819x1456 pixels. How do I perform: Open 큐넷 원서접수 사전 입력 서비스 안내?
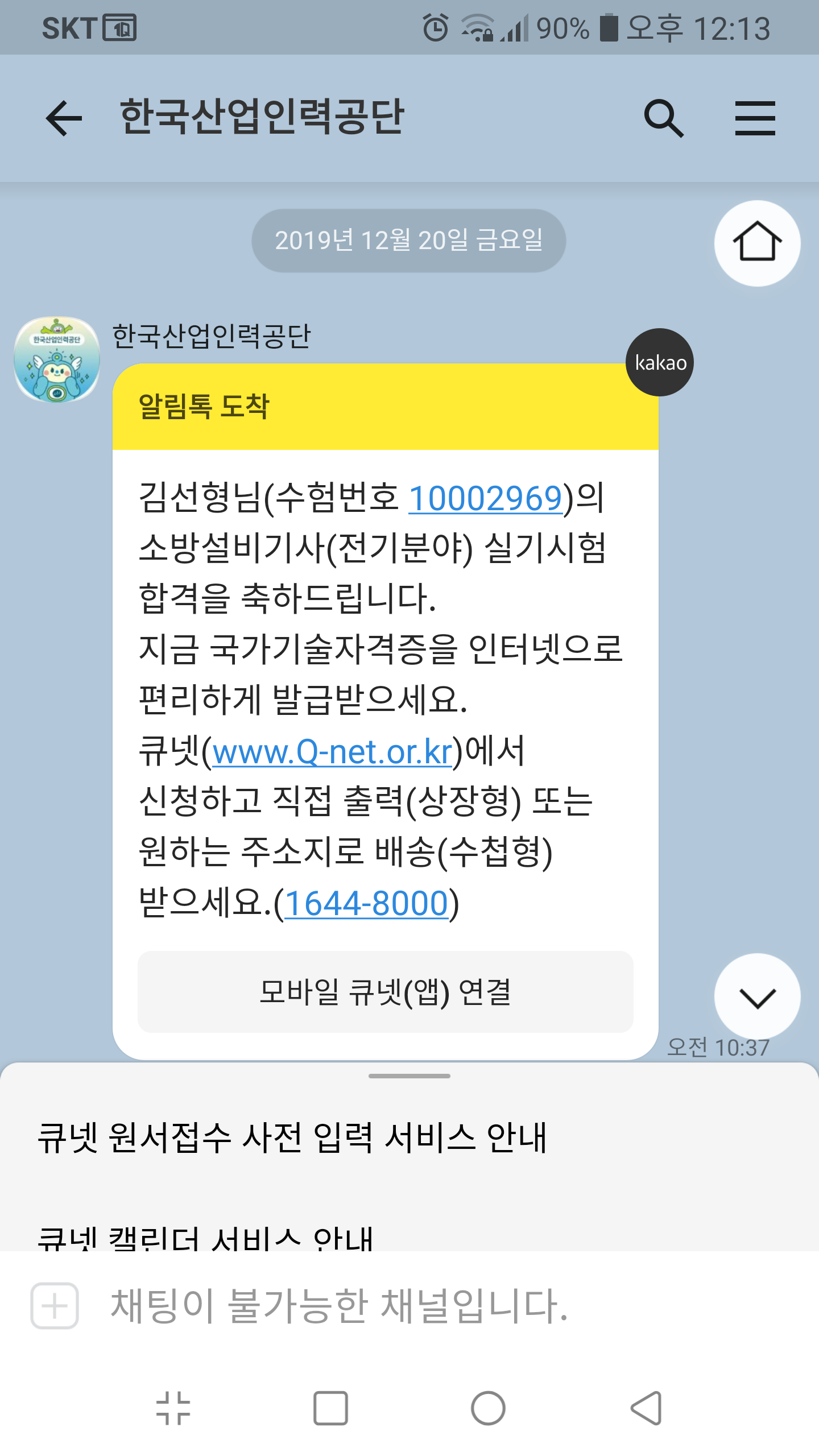click(292, 1137)
